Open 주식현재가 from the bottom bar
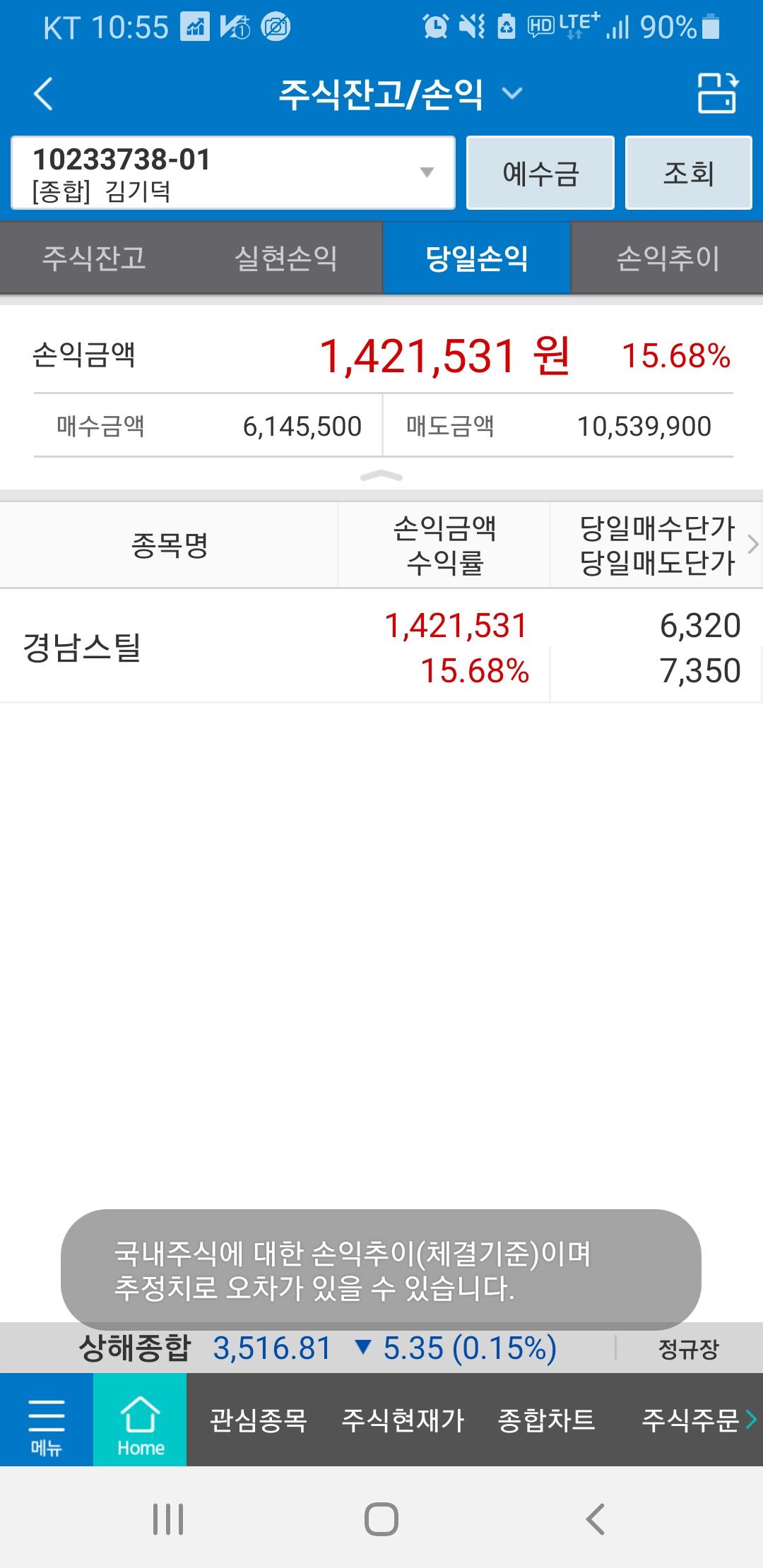763x1568 pixels. (x=403, y=1420)
